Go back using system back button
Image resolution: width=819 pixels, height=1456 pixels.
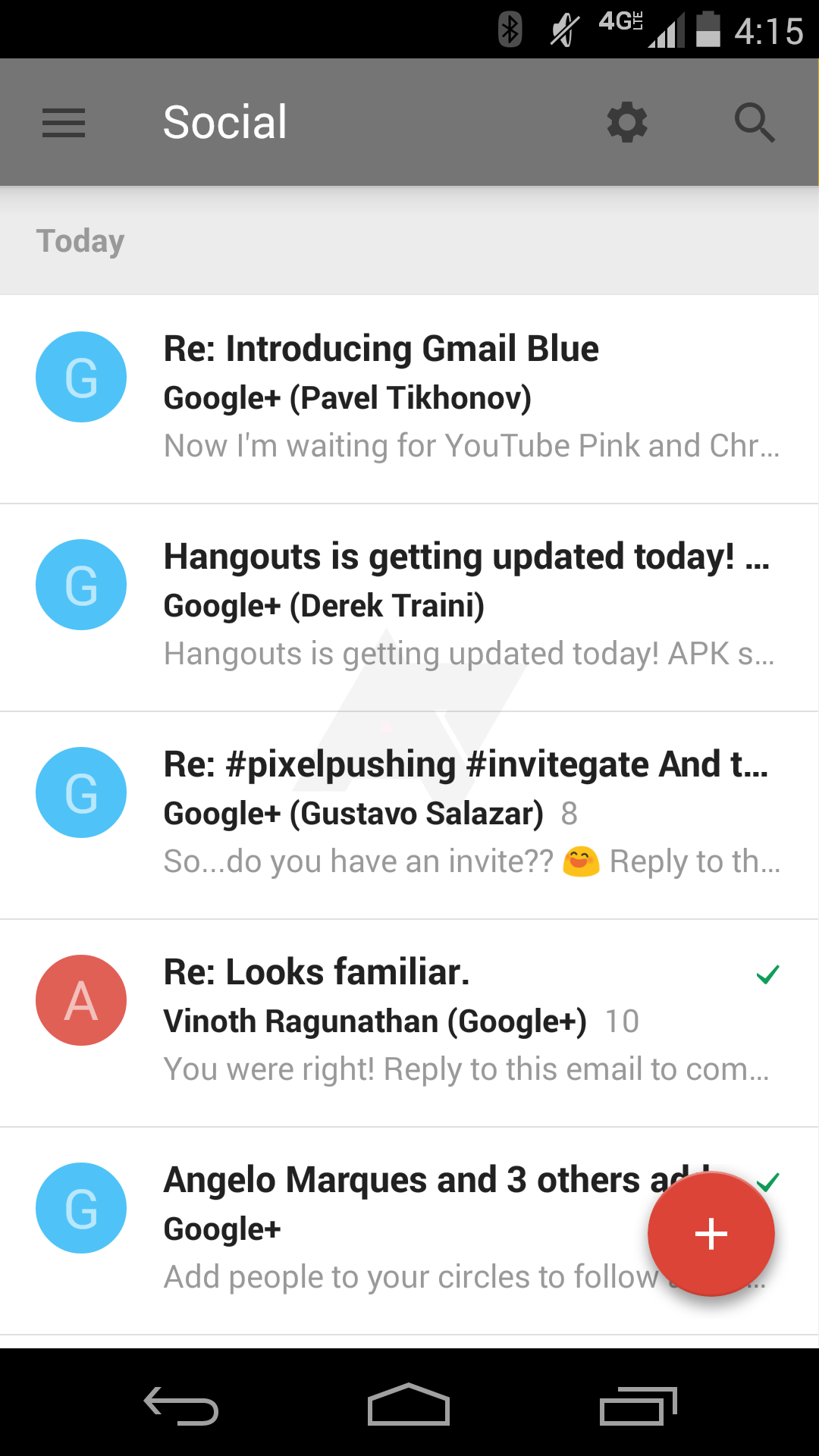(x=181, y=1405)
